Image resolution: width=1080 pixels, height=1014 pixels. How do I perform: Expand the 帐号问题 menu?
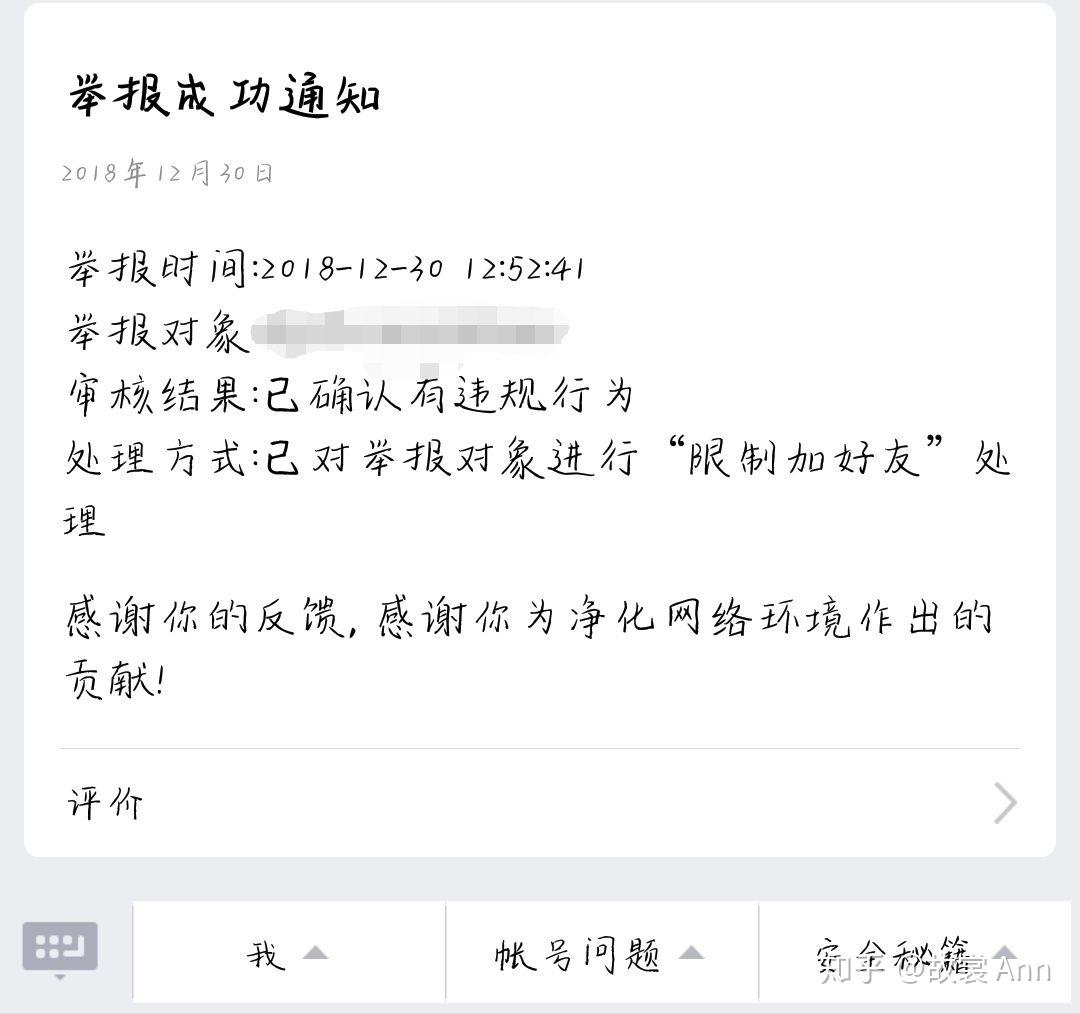click(x=600, y=954)
